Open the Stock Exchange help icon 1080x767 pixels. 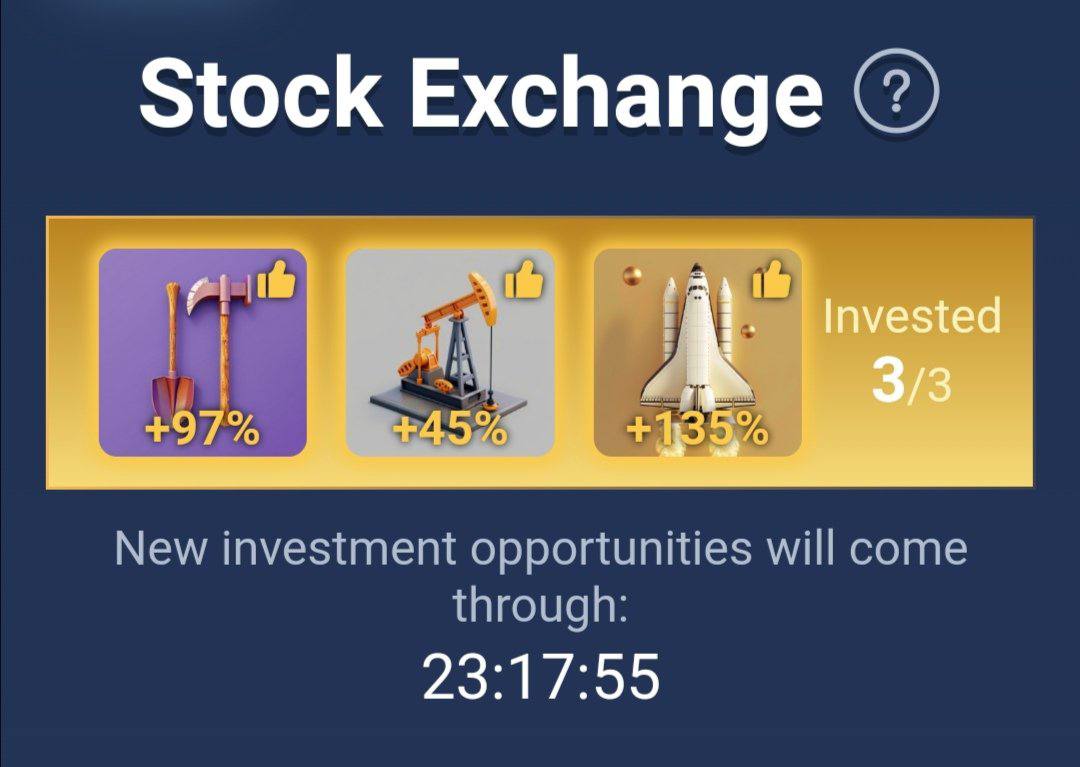897,95
